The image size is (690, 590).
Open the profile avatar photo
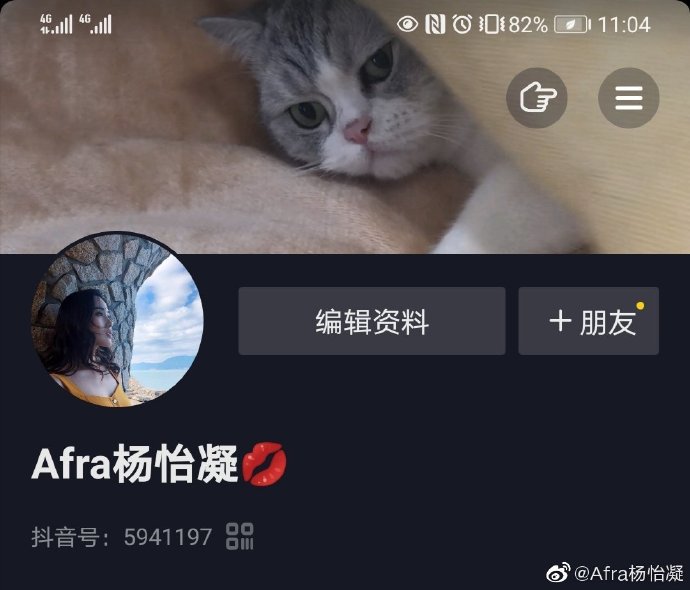click(118, 320)
